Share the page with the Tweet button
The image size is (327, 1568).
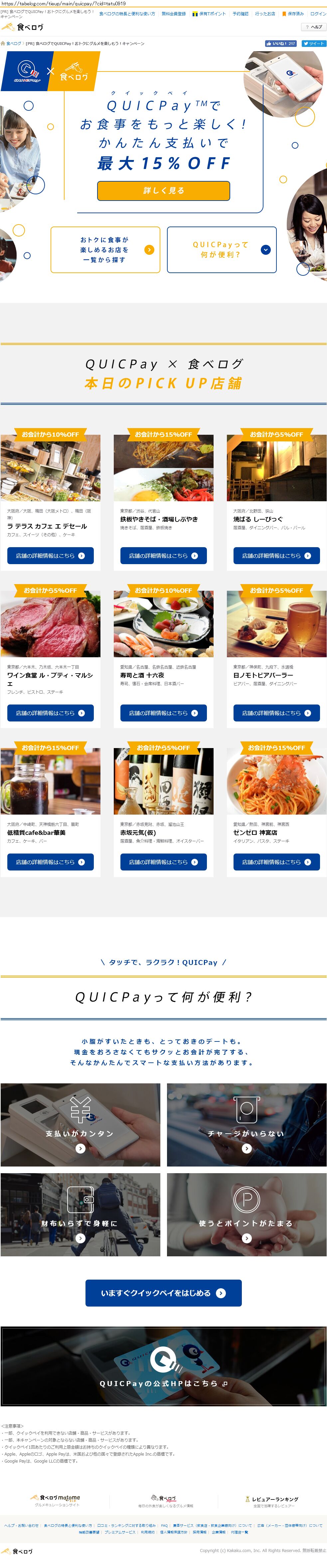pyautogui.click(x=314, y=44)
